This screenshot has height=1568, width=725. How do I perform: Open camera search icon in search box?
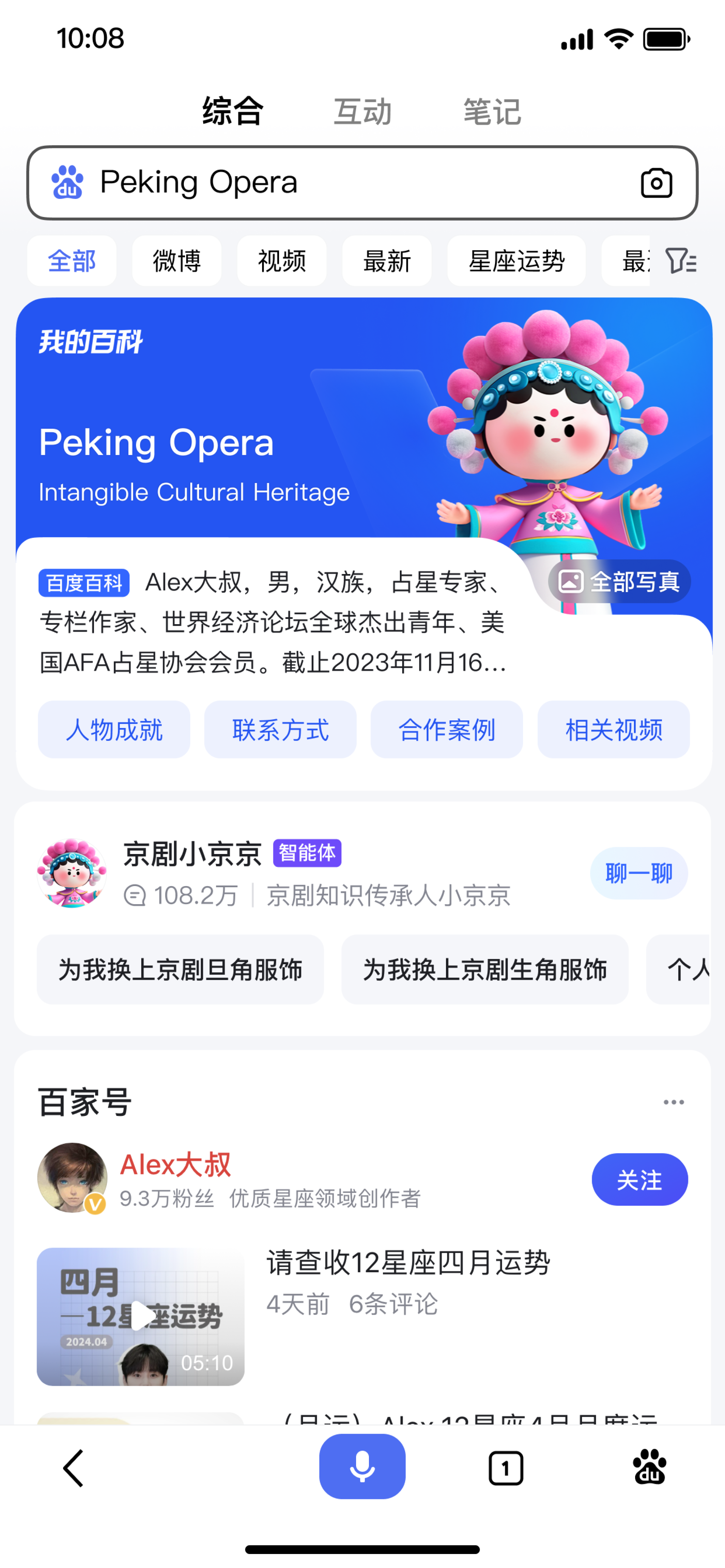coord(656,183)
